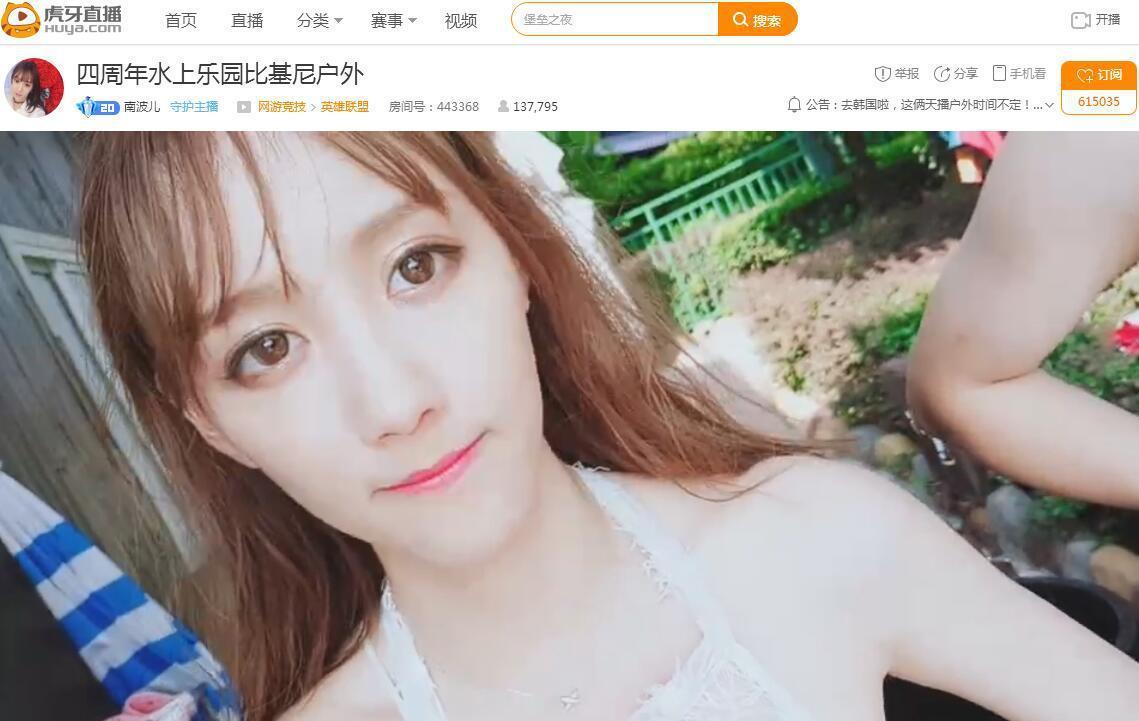Open the 英雄联盟 game link
The image size is (1139, 721).
[345, 106]
